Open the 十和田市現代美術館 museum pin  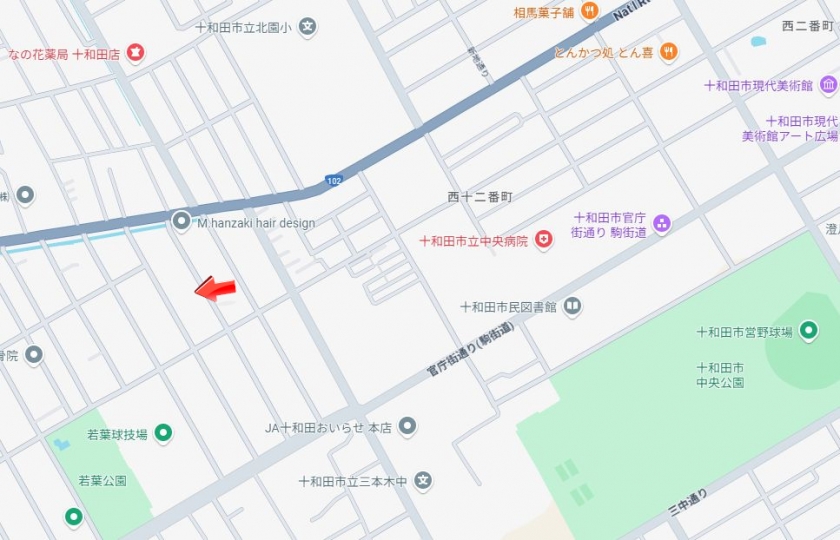click(828, 85)
